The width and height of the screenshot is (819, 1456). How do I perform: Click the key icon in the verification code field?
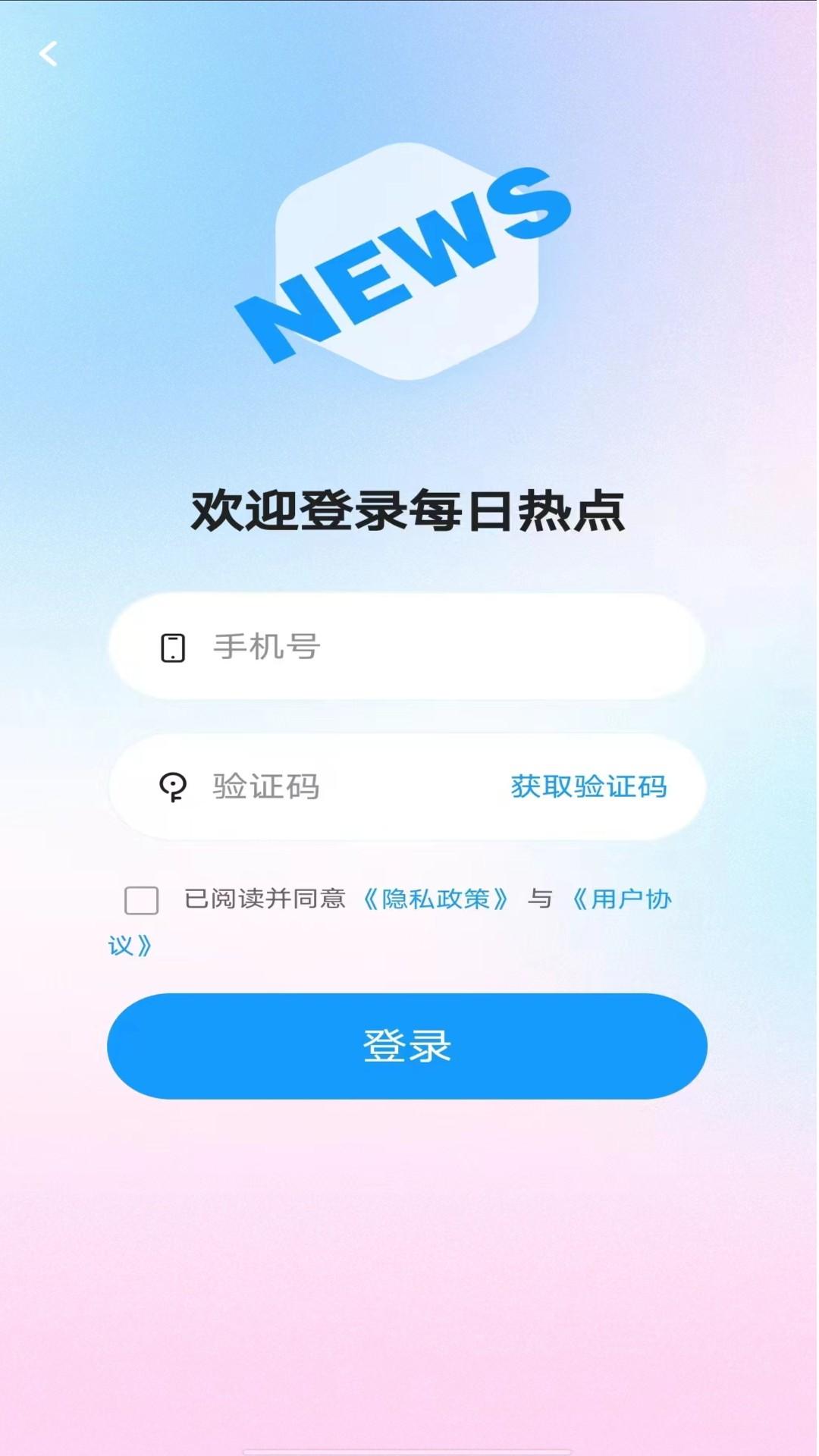pyautogui.click(x=173, y=787)
